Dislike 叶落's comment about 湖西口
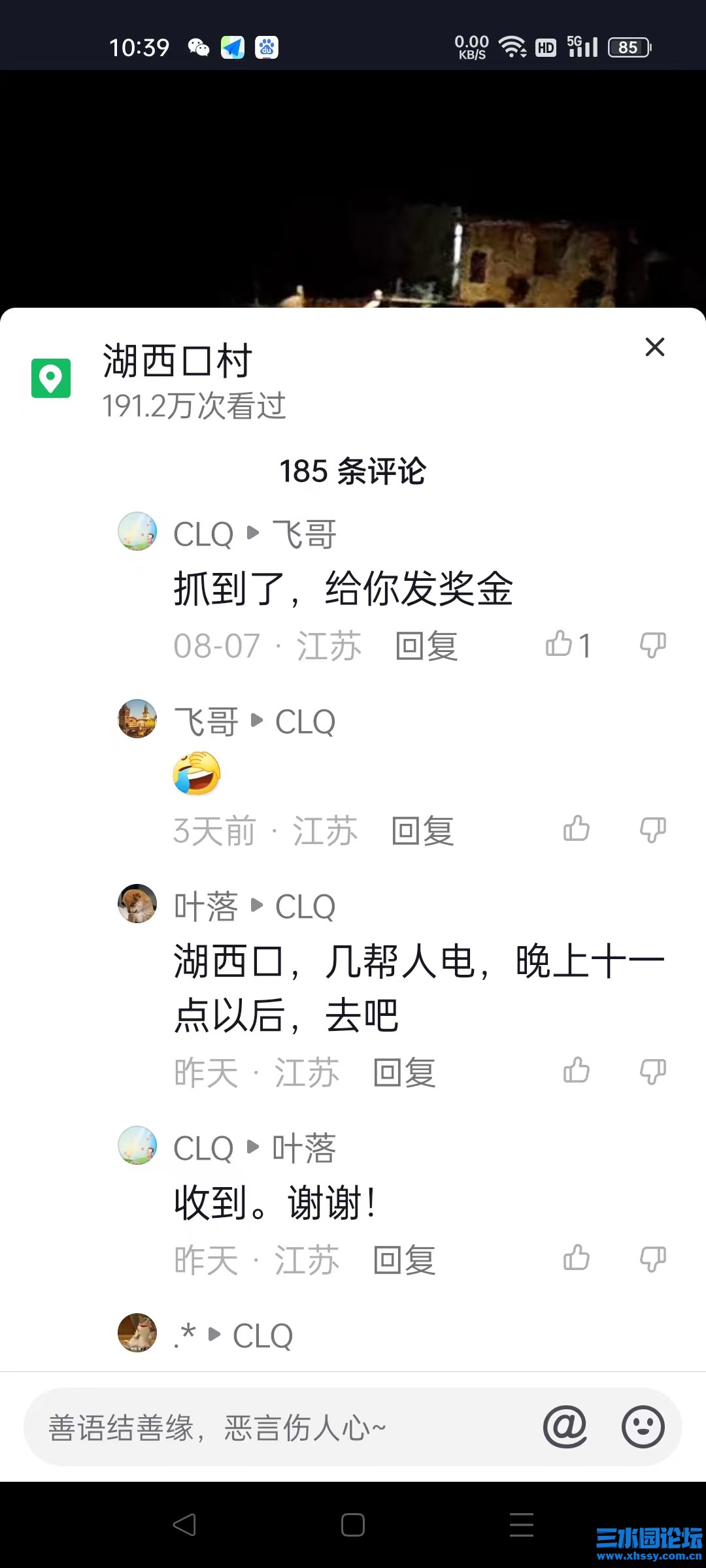 click(x=652, y=1071)
